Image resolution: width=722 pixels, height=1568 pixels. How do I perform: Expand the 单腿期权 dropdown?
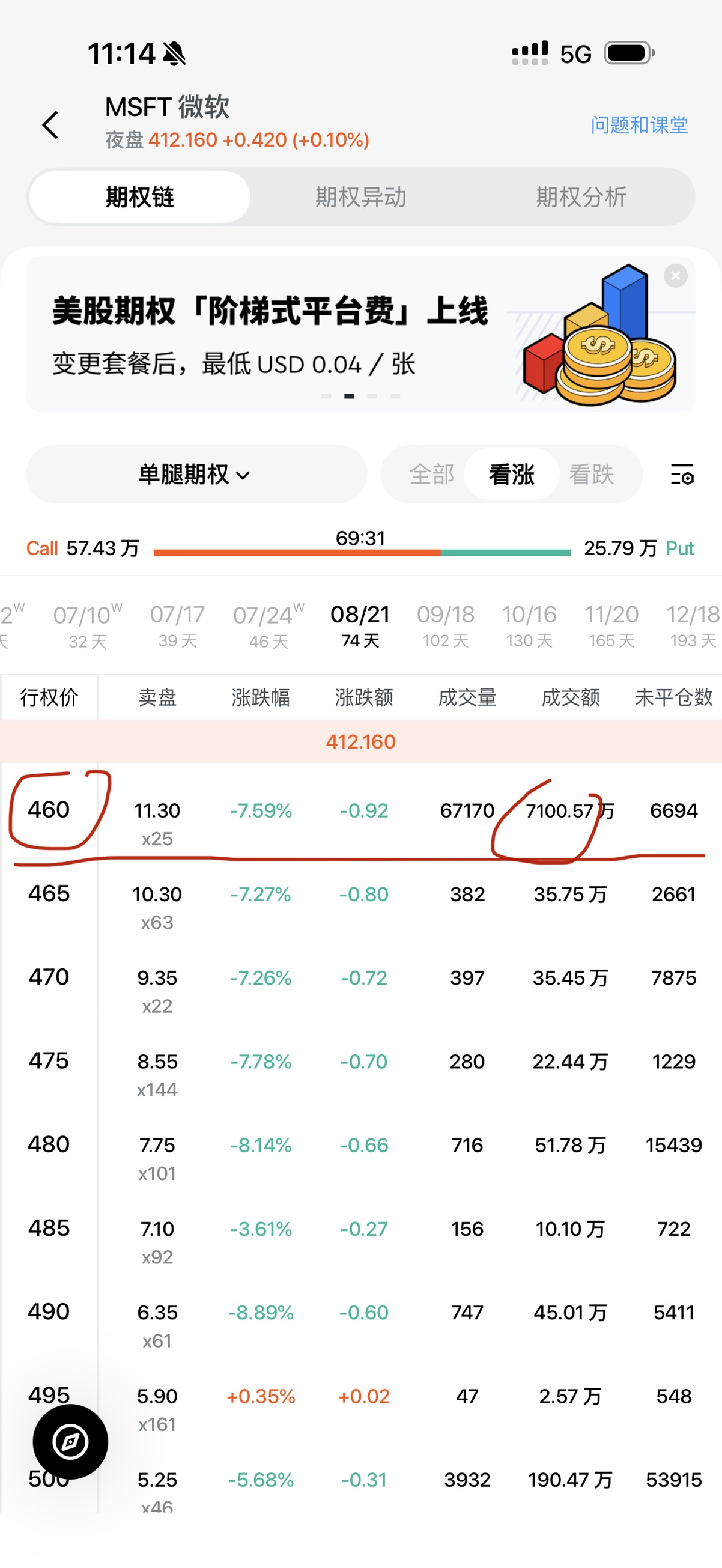tap(196, 474)
